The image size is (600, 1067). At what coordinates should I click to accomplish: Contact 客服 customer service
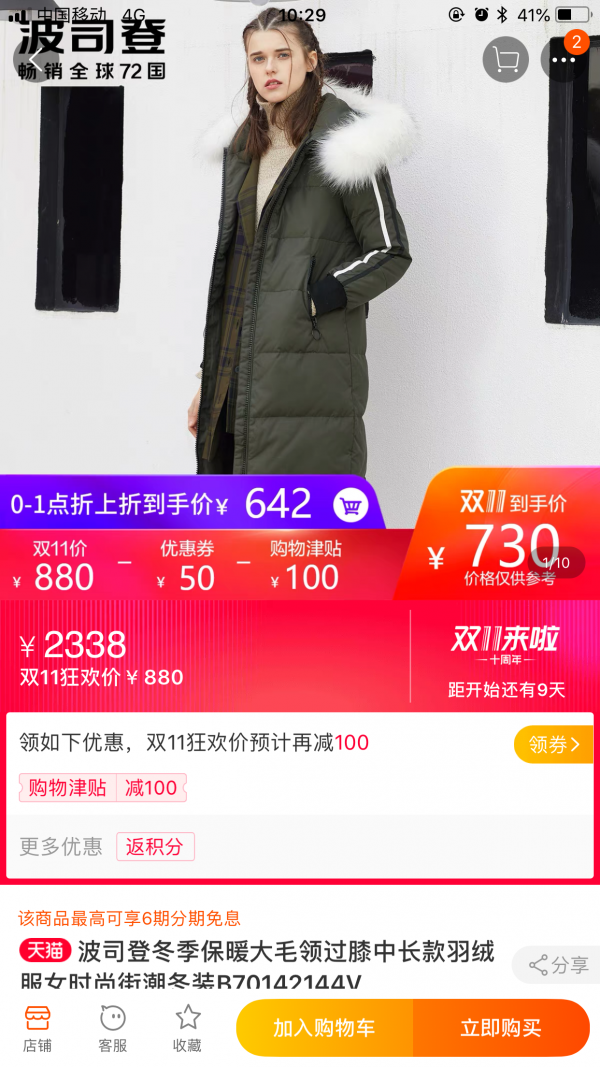[112, 1029]
